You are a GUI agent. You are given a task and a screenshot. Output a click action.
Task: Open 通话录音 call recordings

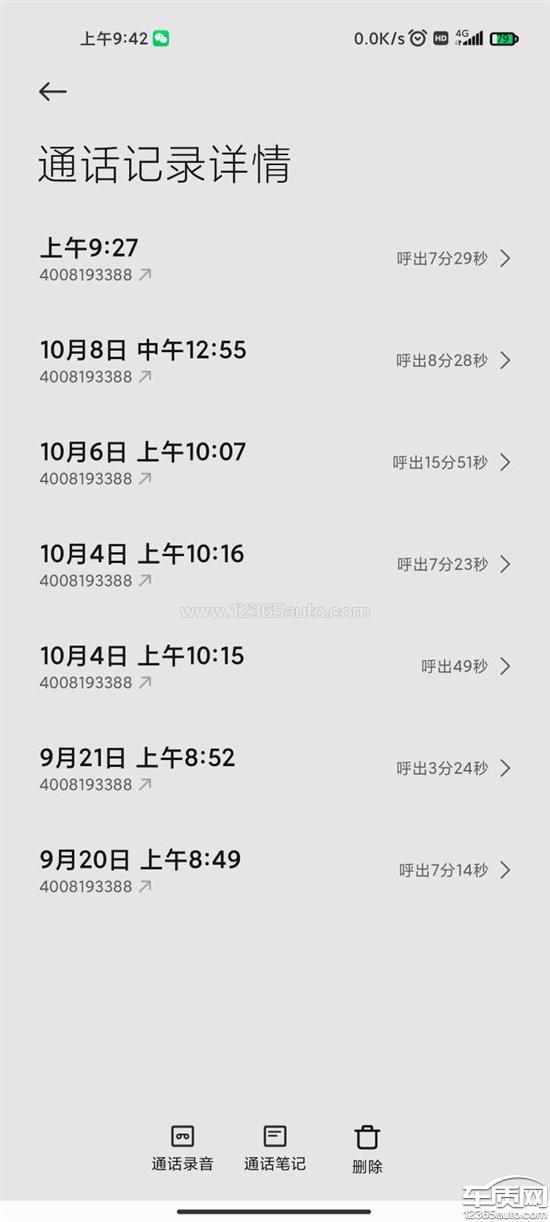tap(182, 1148)
